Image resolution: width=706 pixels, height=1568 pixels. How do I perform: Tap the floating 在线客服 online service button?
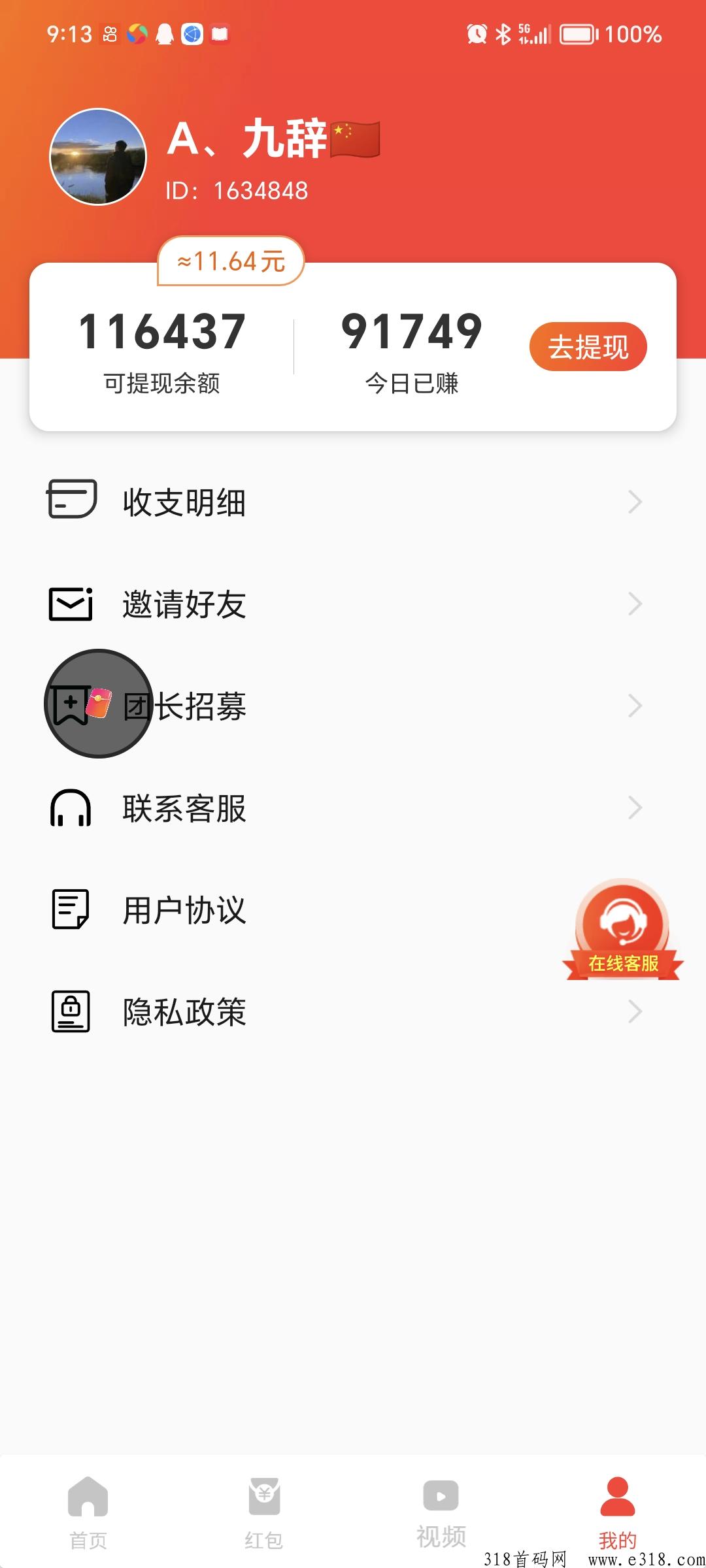click(x=622, y=929)
